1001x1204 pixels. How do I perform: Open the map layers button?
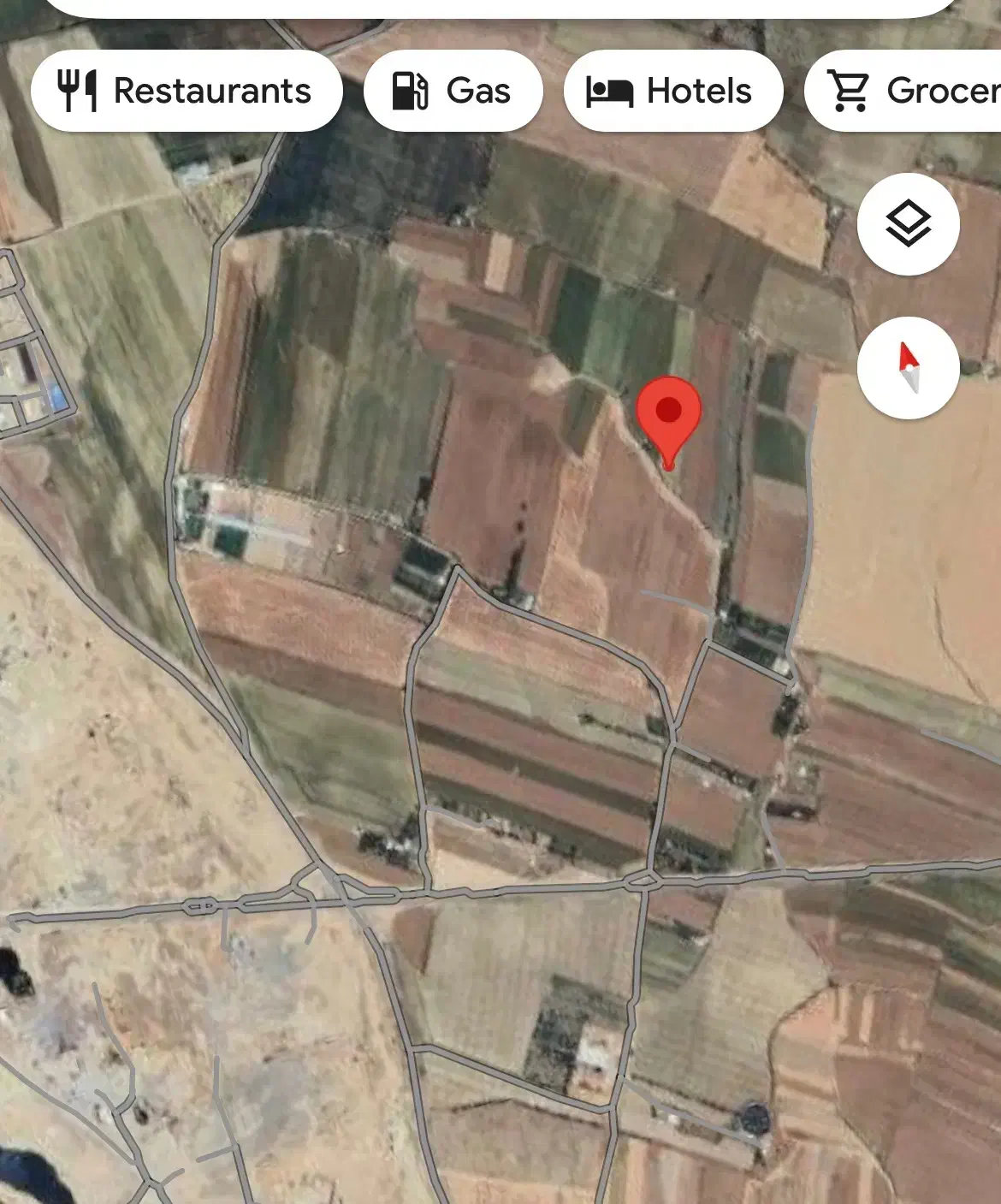tap(908, 224)
